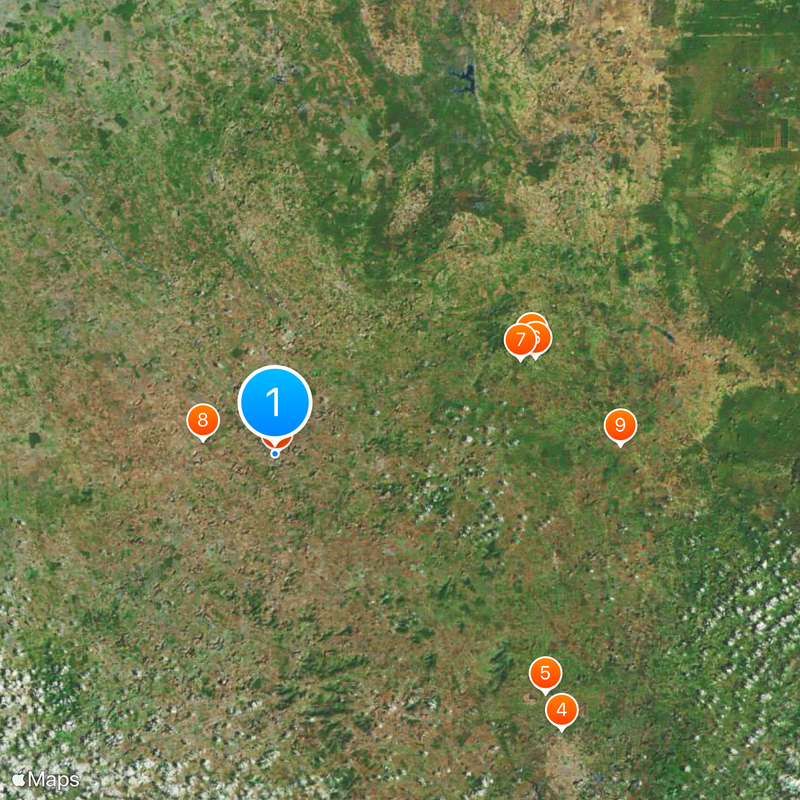Select map pin number 9
Viewport: 800px width, 800px height.
pos(620,426)
